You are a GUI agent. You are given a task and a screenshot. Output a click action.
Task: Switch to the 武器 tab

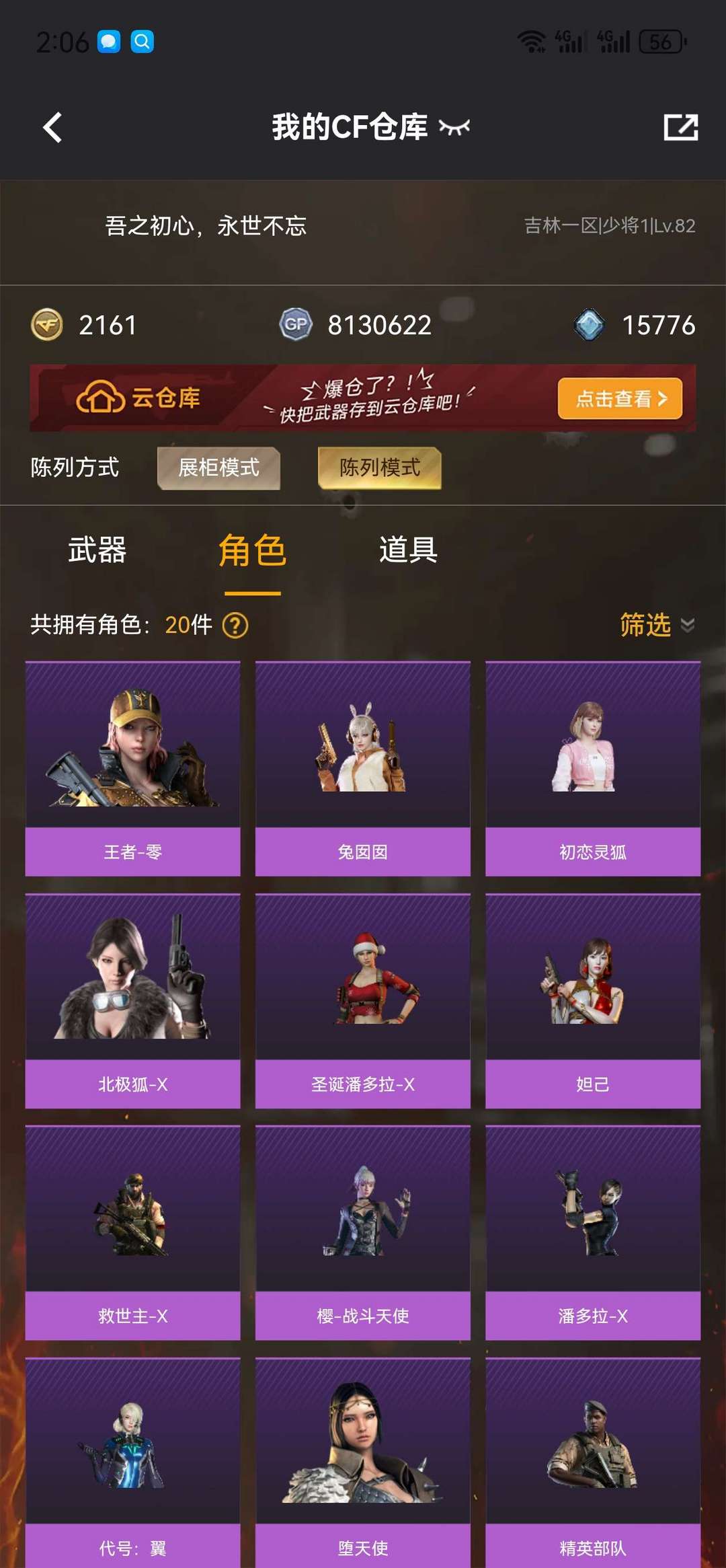click(97, 550)
